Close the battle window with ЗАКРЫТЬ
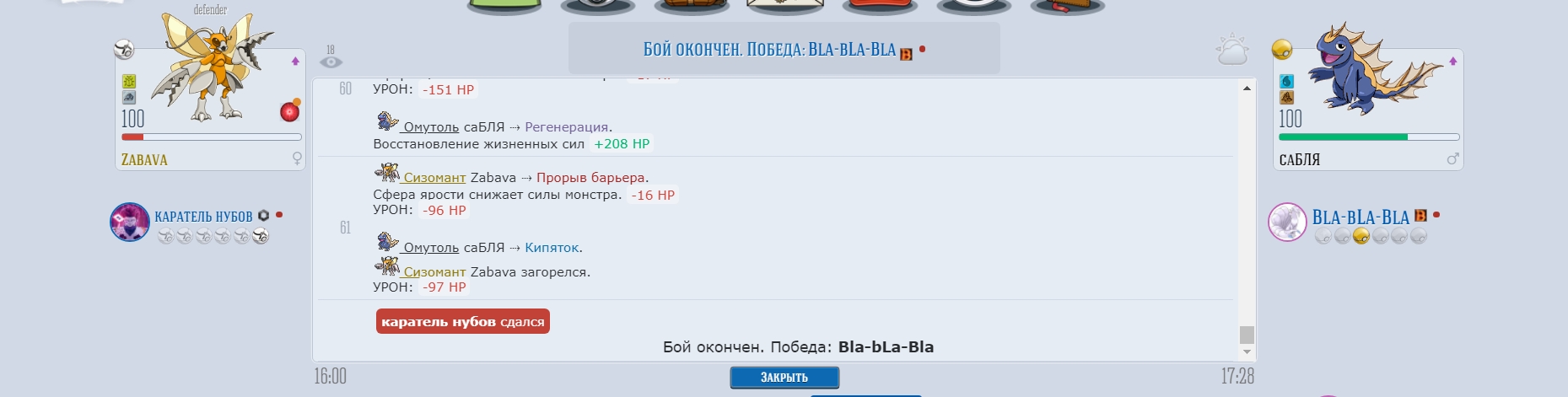Image resolution: width=1568 pixels, height=397 pixels. (784, 378)
